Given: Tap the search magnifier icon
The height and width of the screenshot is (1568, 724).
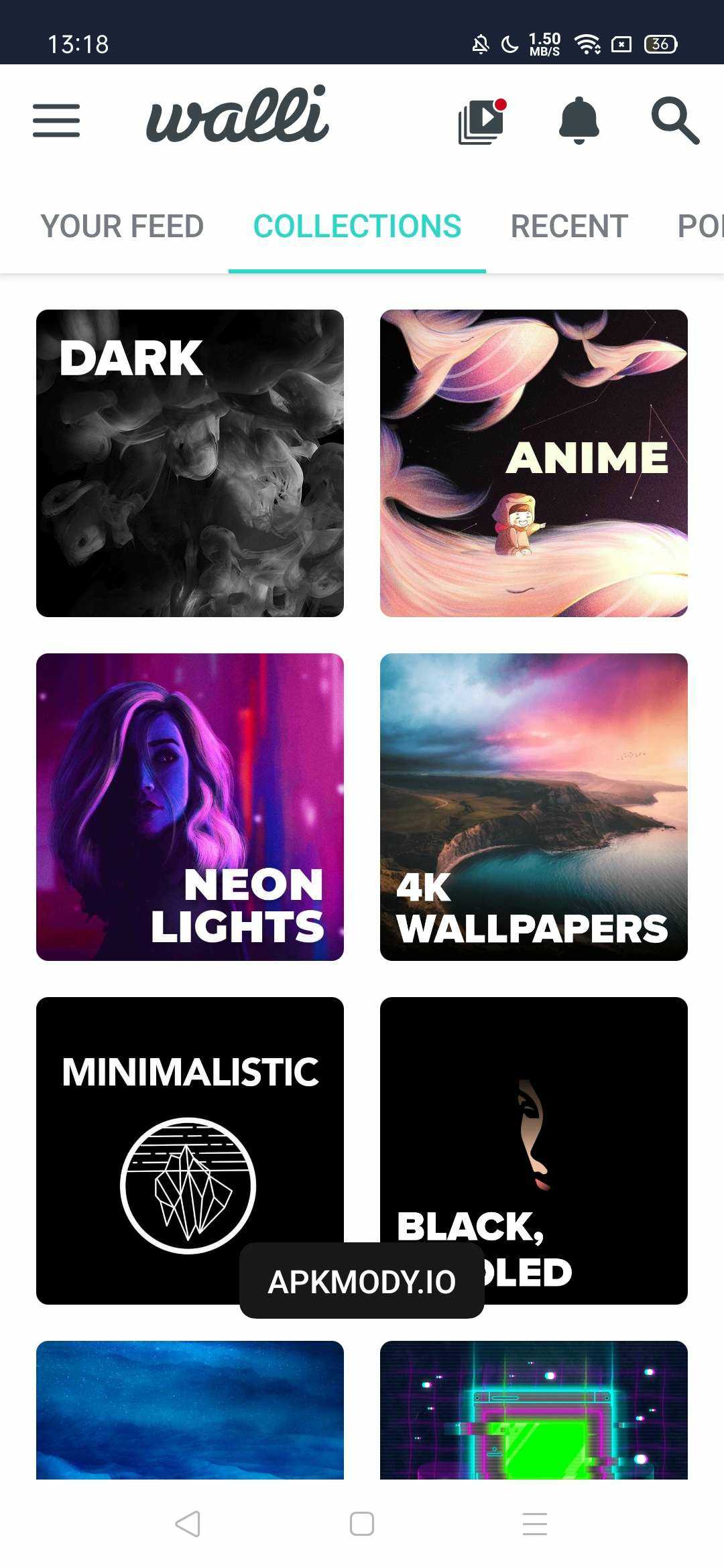Looking at the screenshot, I should [x=675, y=121].
